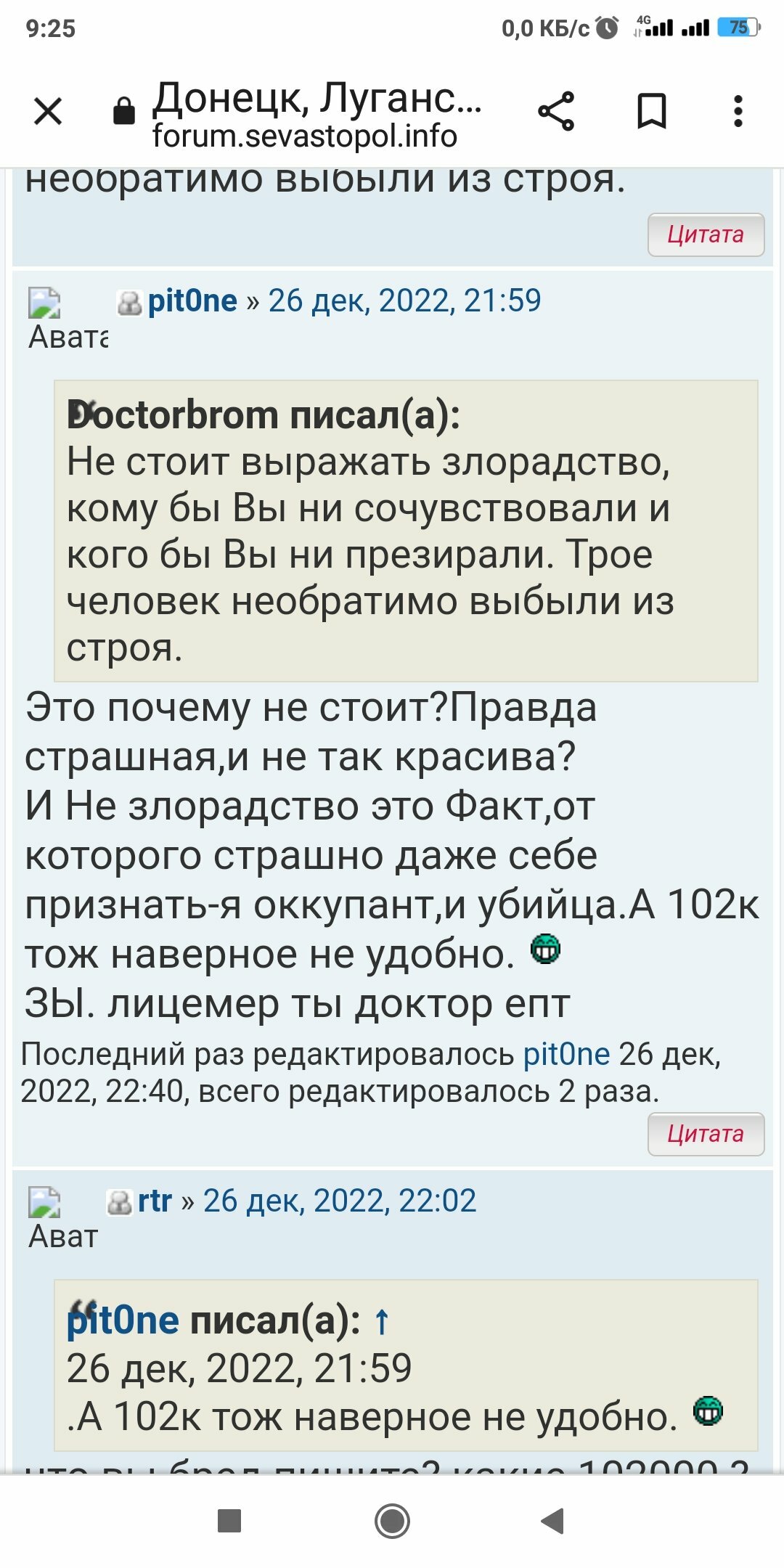The height and width of the screenshot is (1568, 784).
Task: Bookmark this forum page
Action: [x=651, y=112]
